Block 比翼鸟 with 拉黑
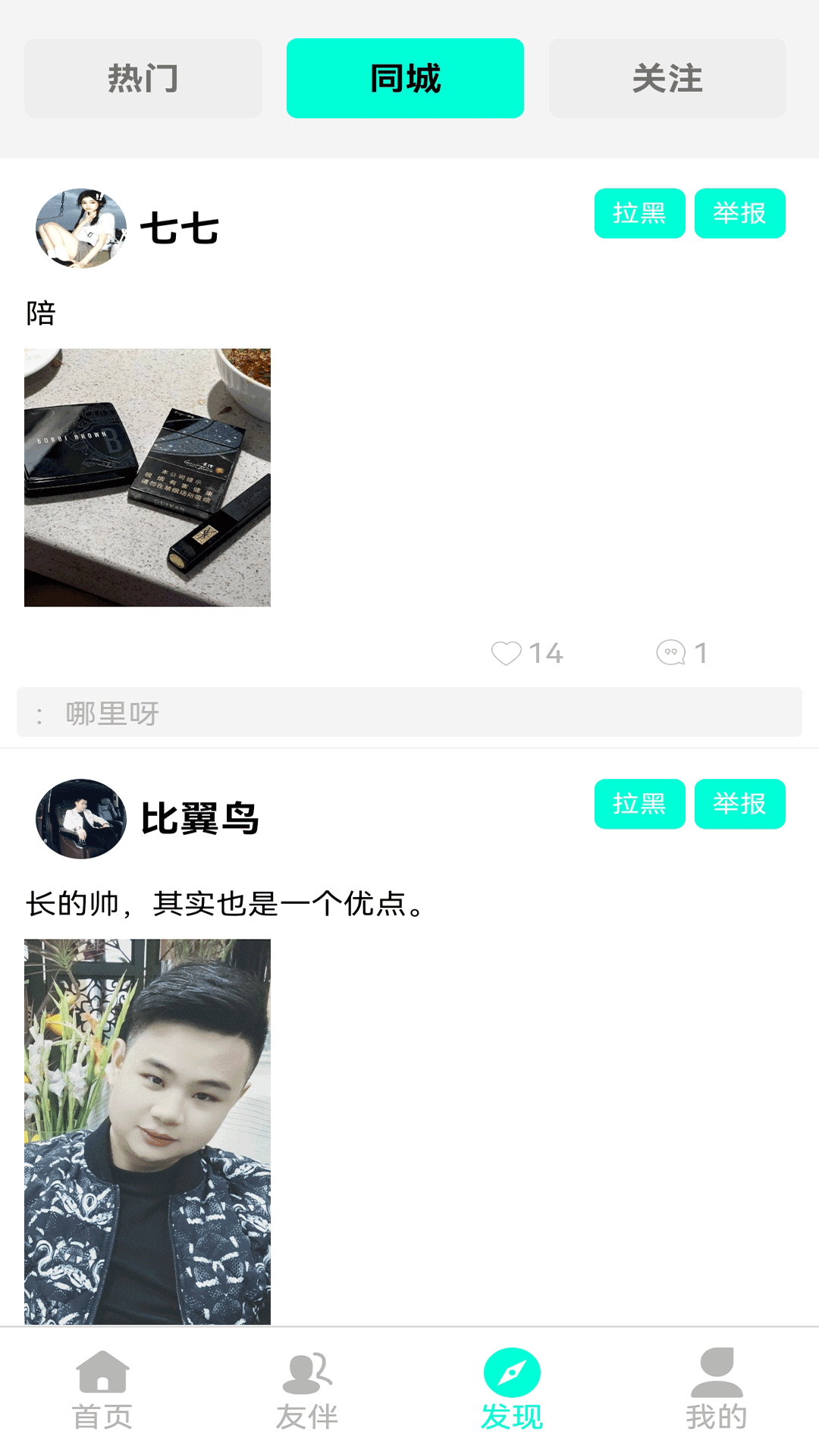 point(639,804)
